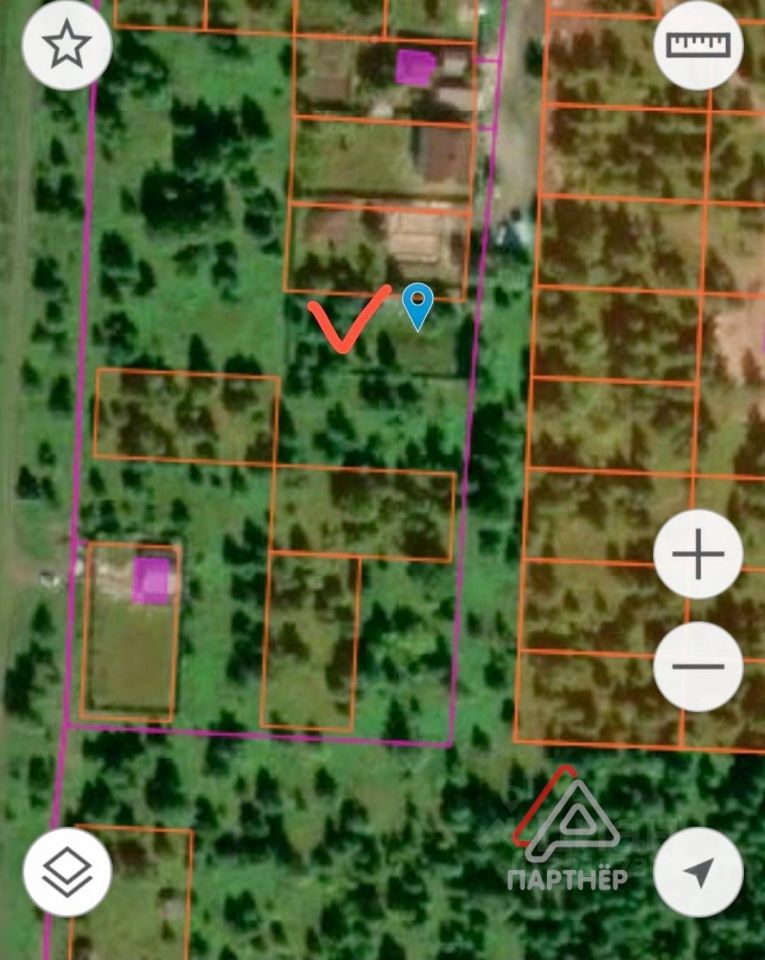The image size is (765, 960).
Task: Add this place to favorites with the star
Action: tap(67, 45)
